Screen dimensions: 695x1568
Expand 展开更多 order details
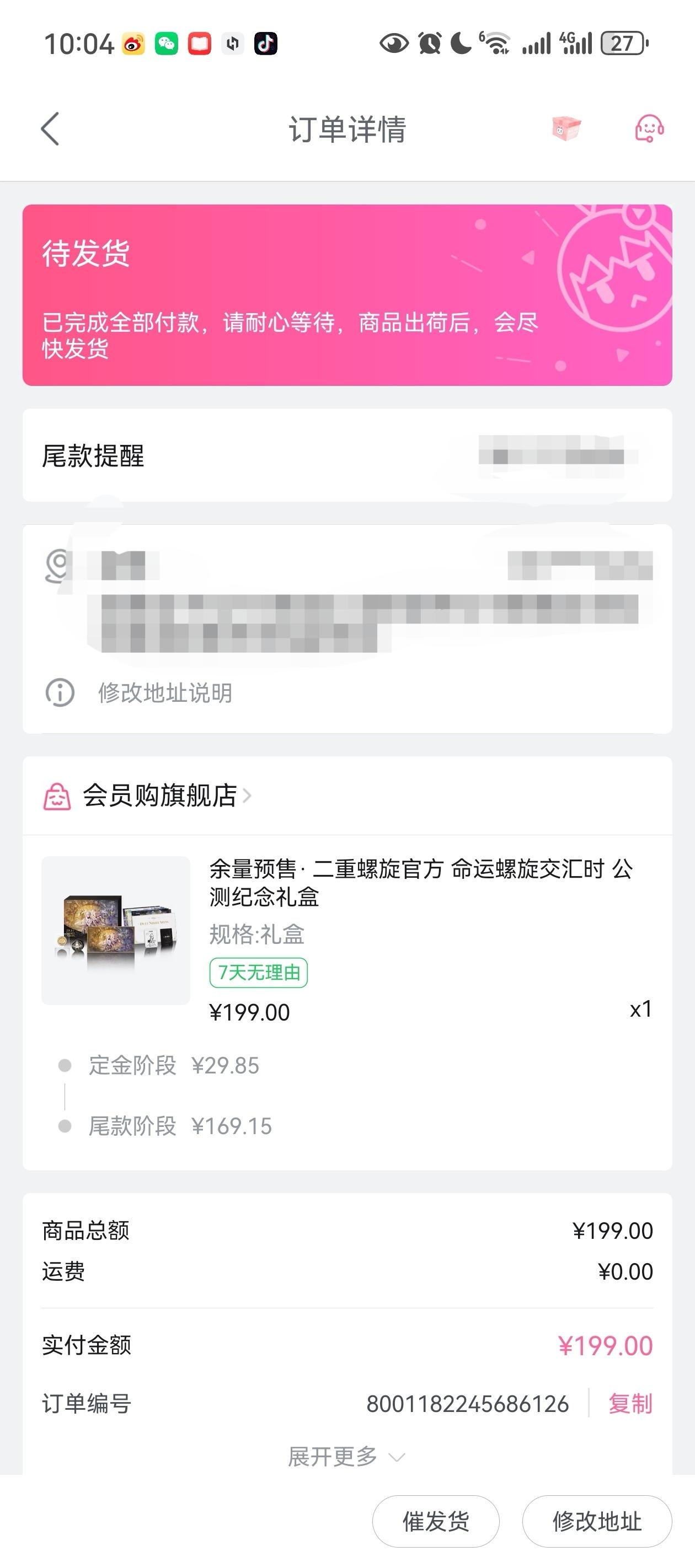pos(346,1457)
